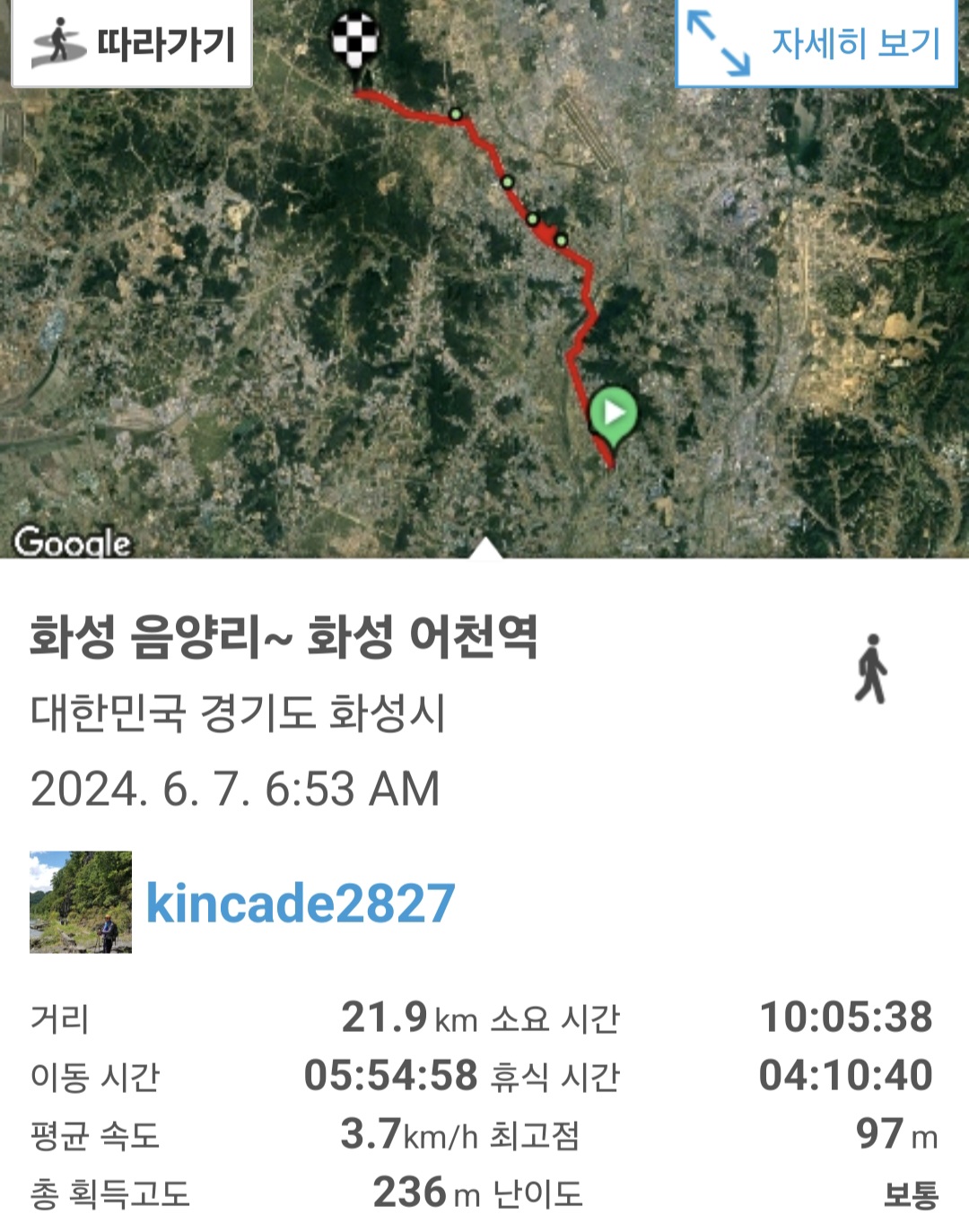This screenshot has width=969, height=1232.
Task: View kincade2827's profile photo
Action: [81, 902]
